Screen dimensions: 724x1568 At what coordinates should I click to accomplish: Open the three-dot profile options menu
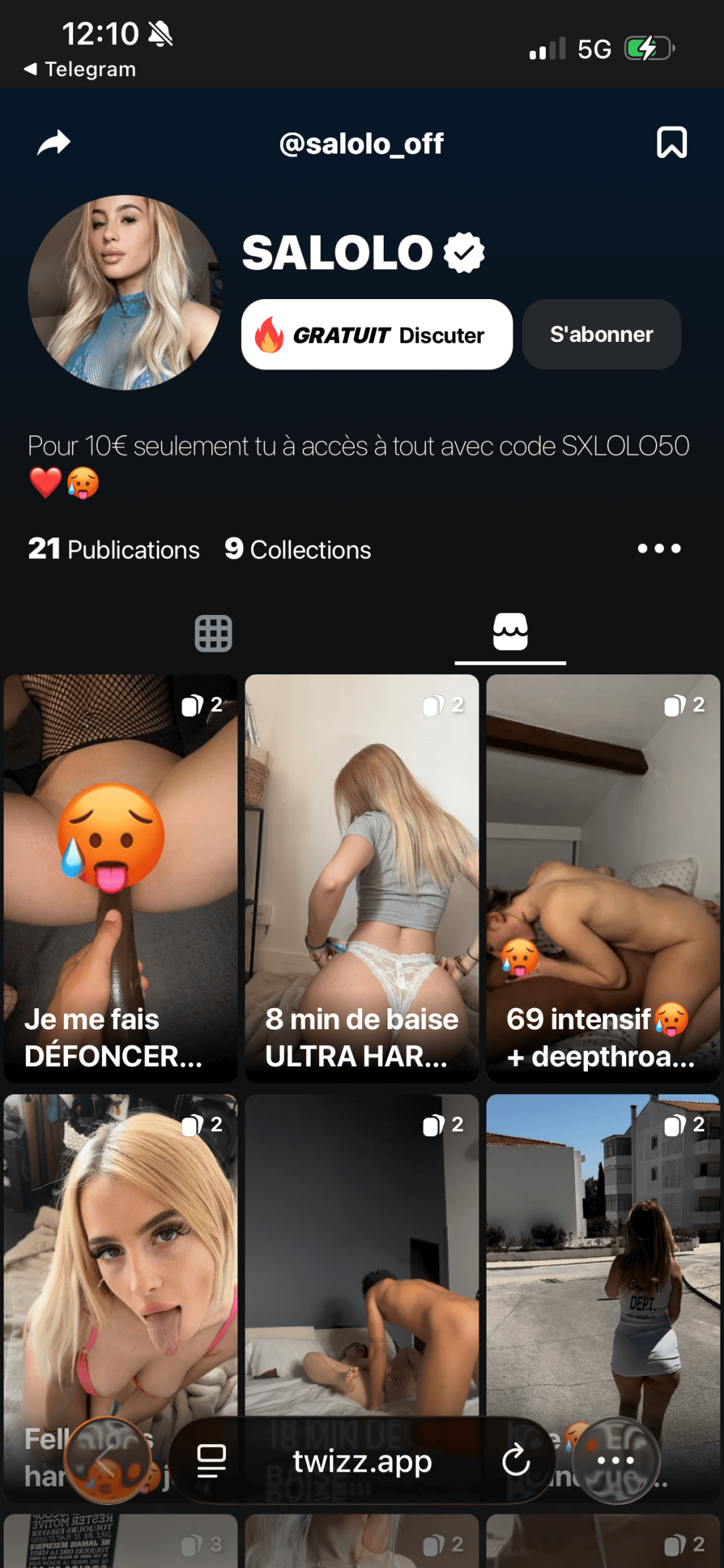click(x=659, y=549)
